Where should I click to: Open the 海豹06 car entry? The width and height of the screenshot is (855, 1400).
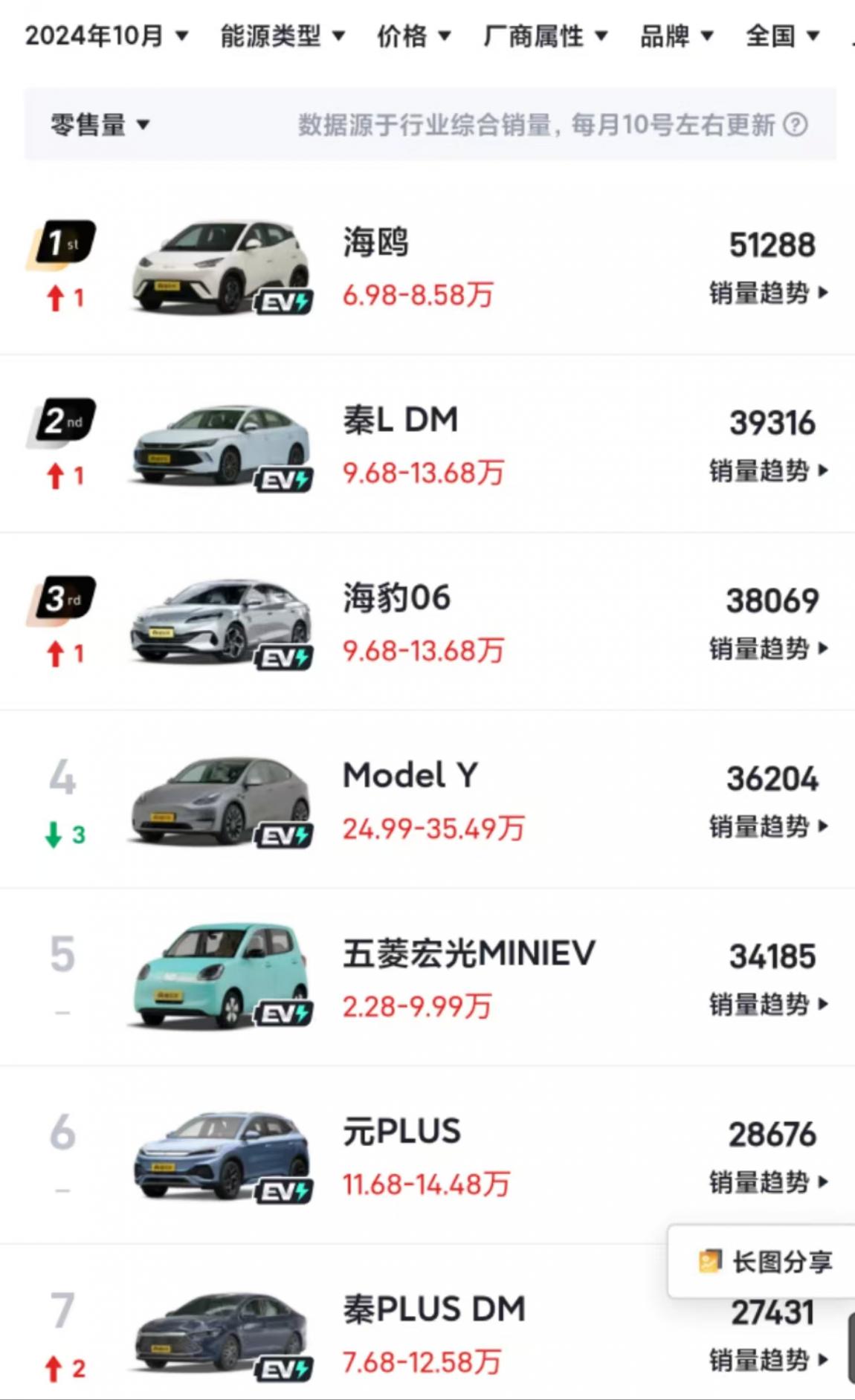396,597
